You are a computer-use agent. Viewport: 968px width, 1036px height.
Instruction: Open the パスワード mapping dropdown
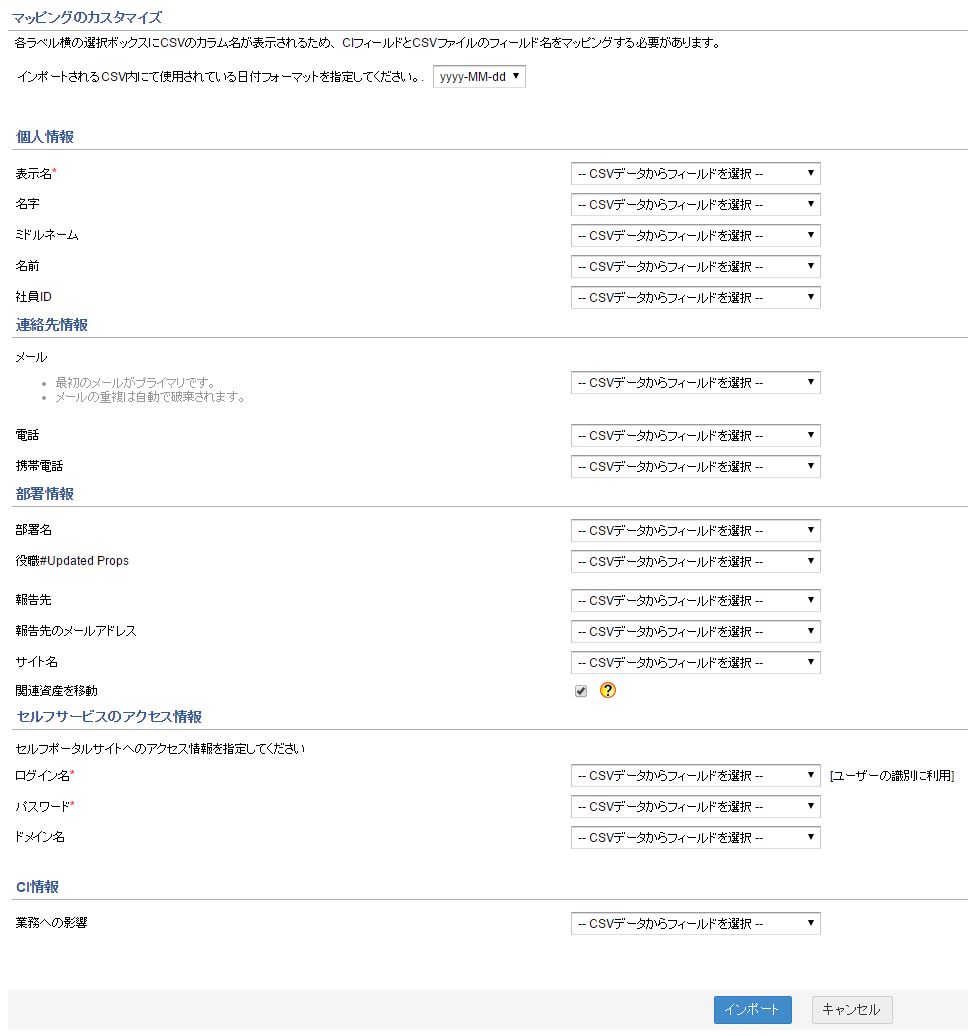[x=695, y=807]
